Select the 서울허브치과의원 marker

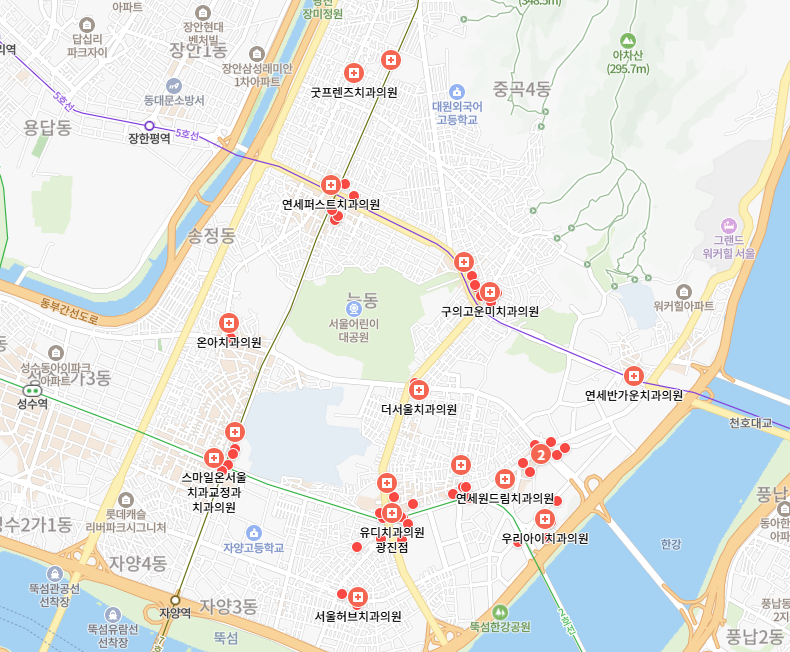[358, 597]
